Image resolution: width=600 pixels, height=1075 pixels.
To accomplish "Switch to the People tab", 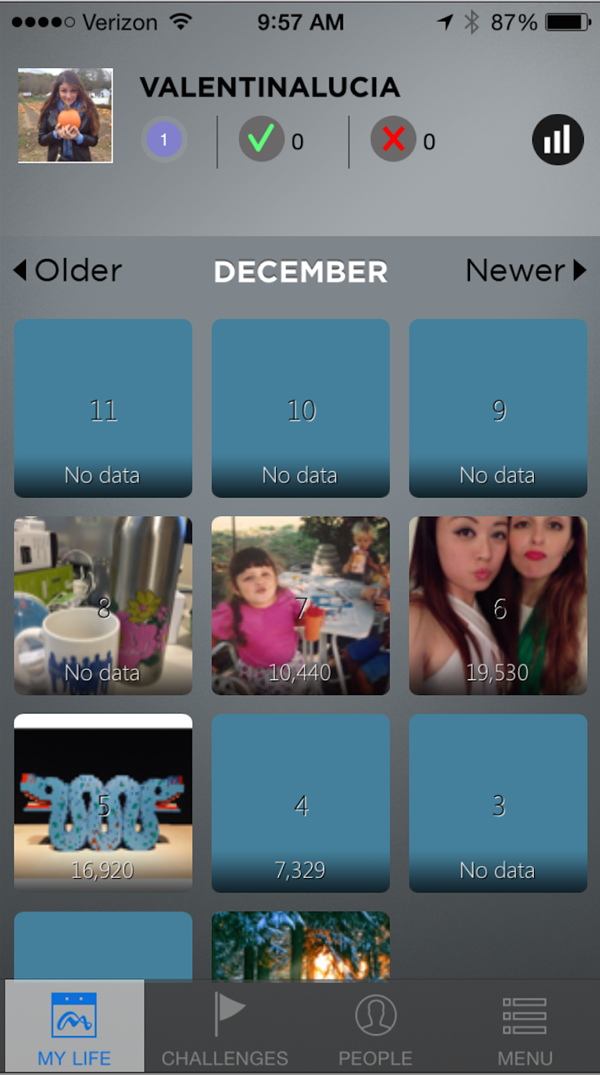I will (x=375, y=1028).
